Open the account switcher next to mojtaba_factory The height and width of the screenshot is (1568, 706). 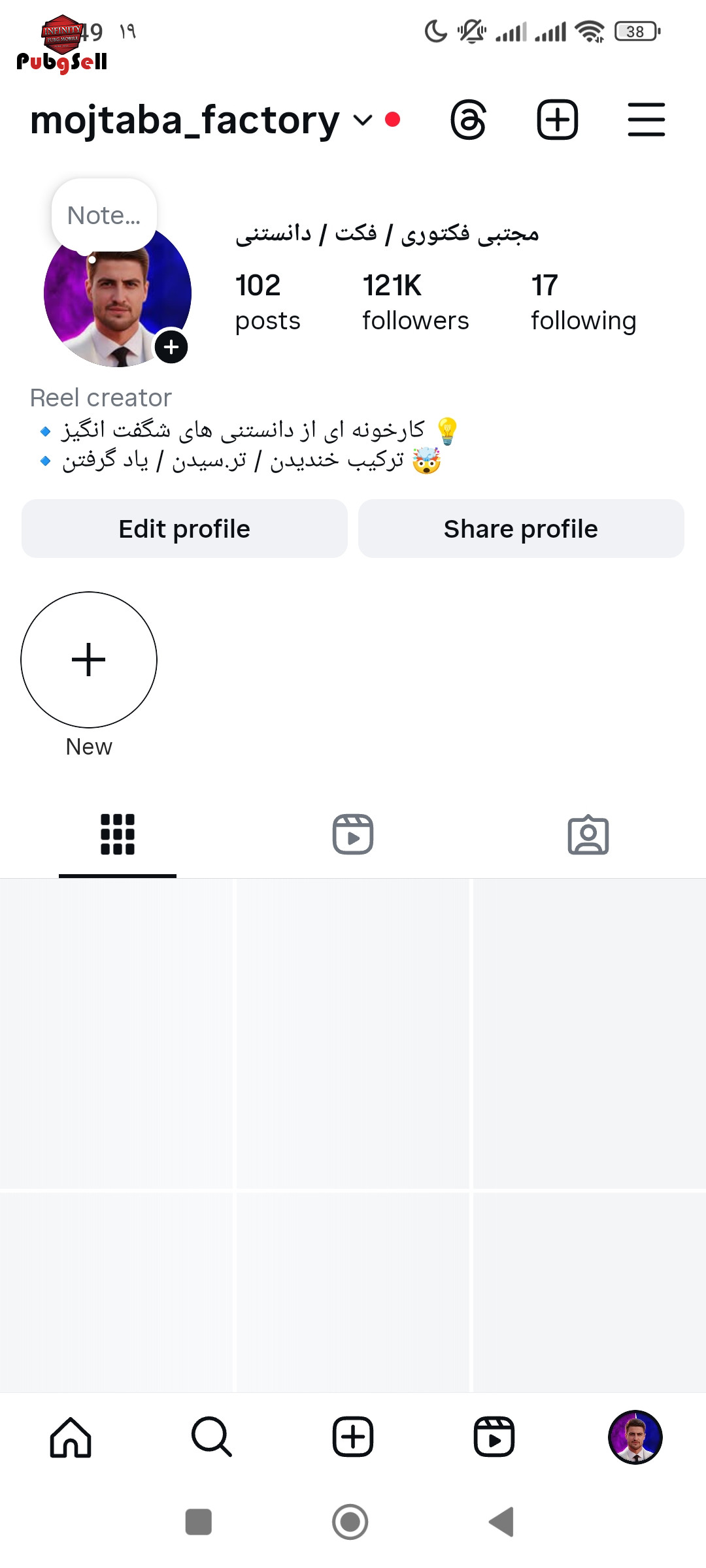tap(362, 120)
